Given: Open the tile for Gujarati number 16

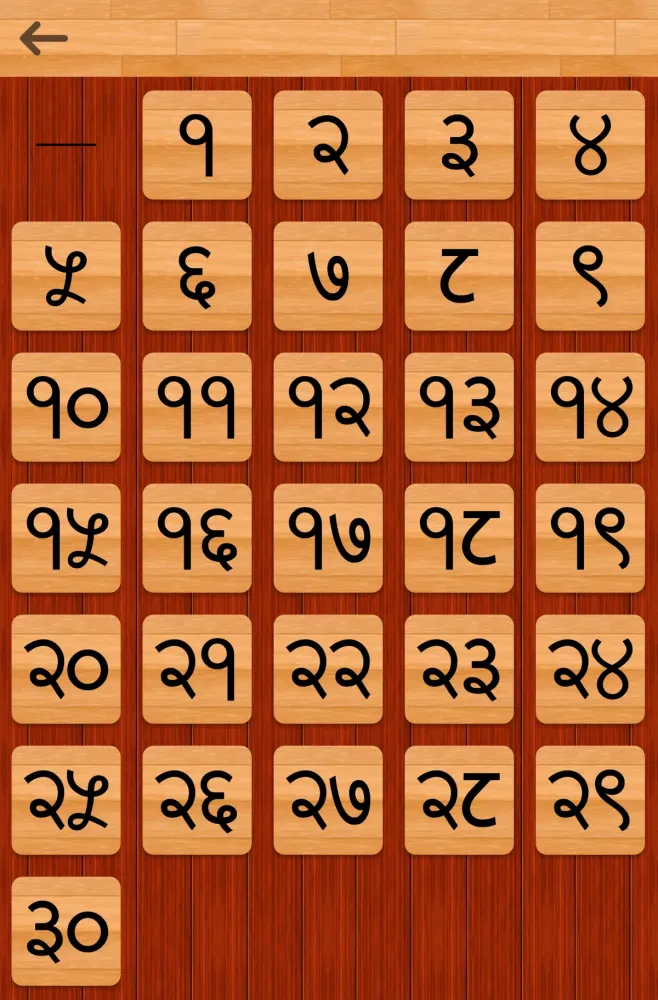Looking at the screenshot, I should [197, 538].
